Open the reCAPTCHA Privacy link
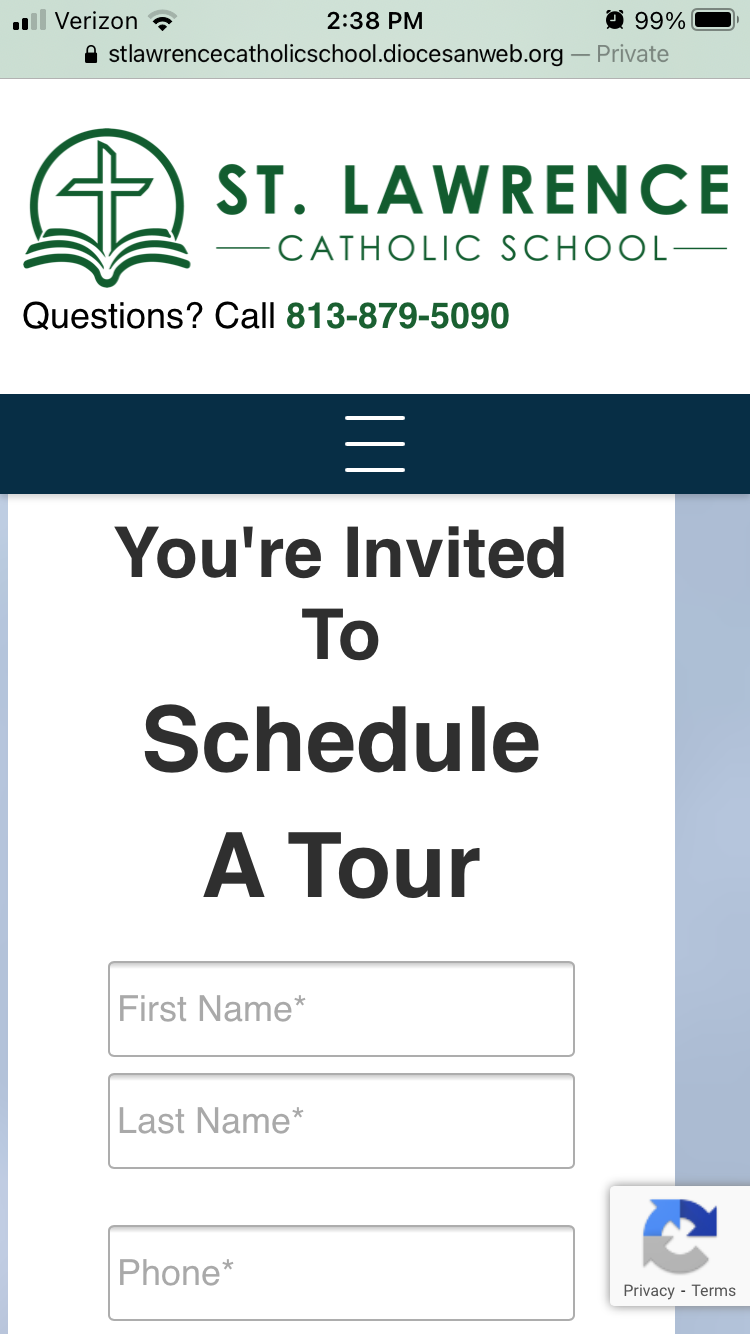Screen dimensions: 750x1334 648,1291
